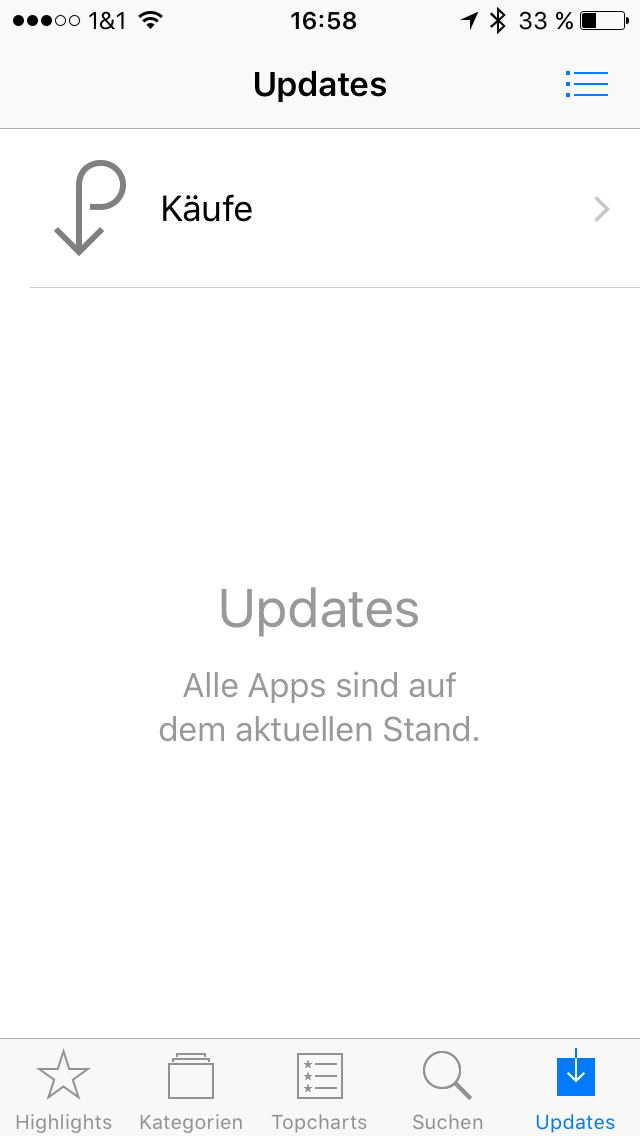Select the Suchen search tab
The width and height of the screenshot is (640, 1136).
pyautogui.click(x=447, y=1090)
